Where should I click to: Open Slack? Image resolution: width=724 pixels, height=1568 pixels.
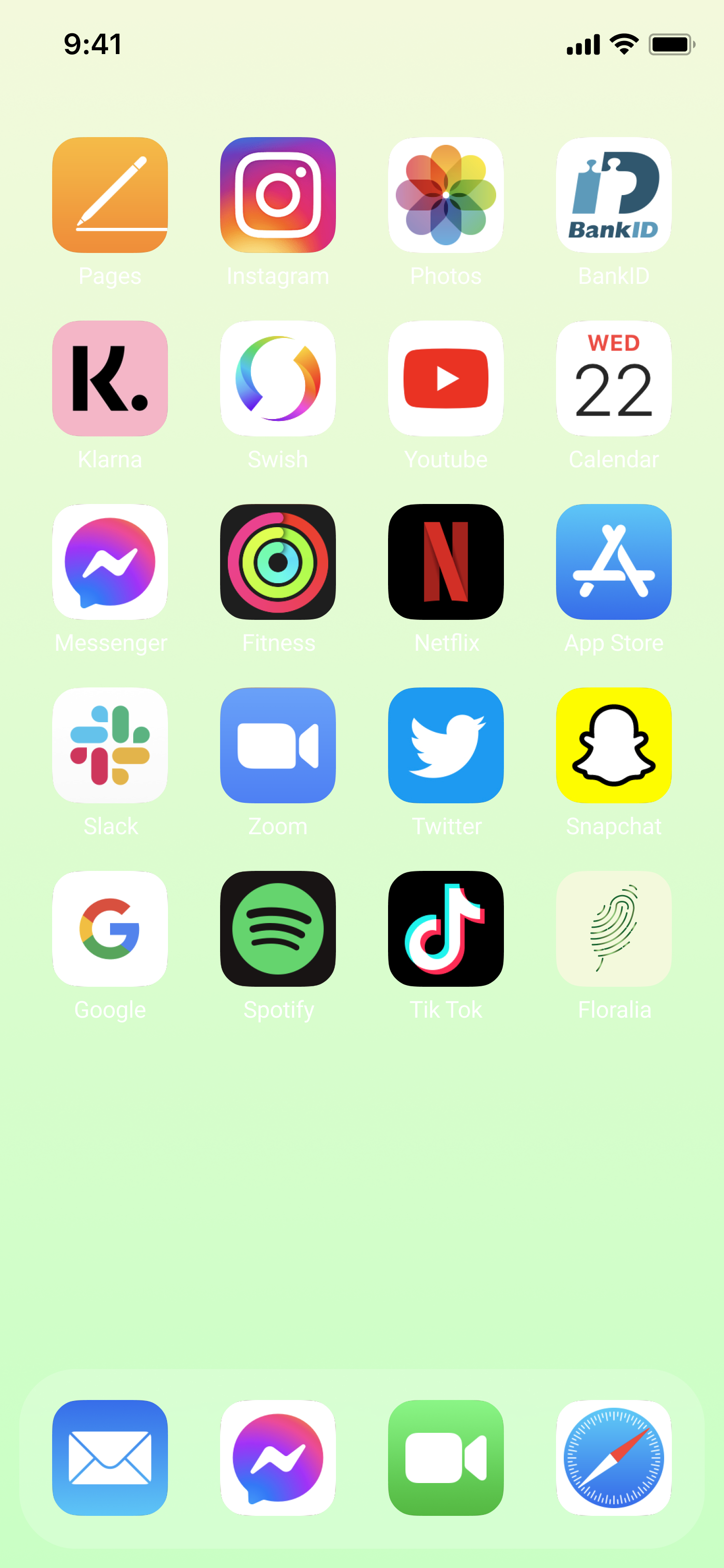[x=110, y=745]
